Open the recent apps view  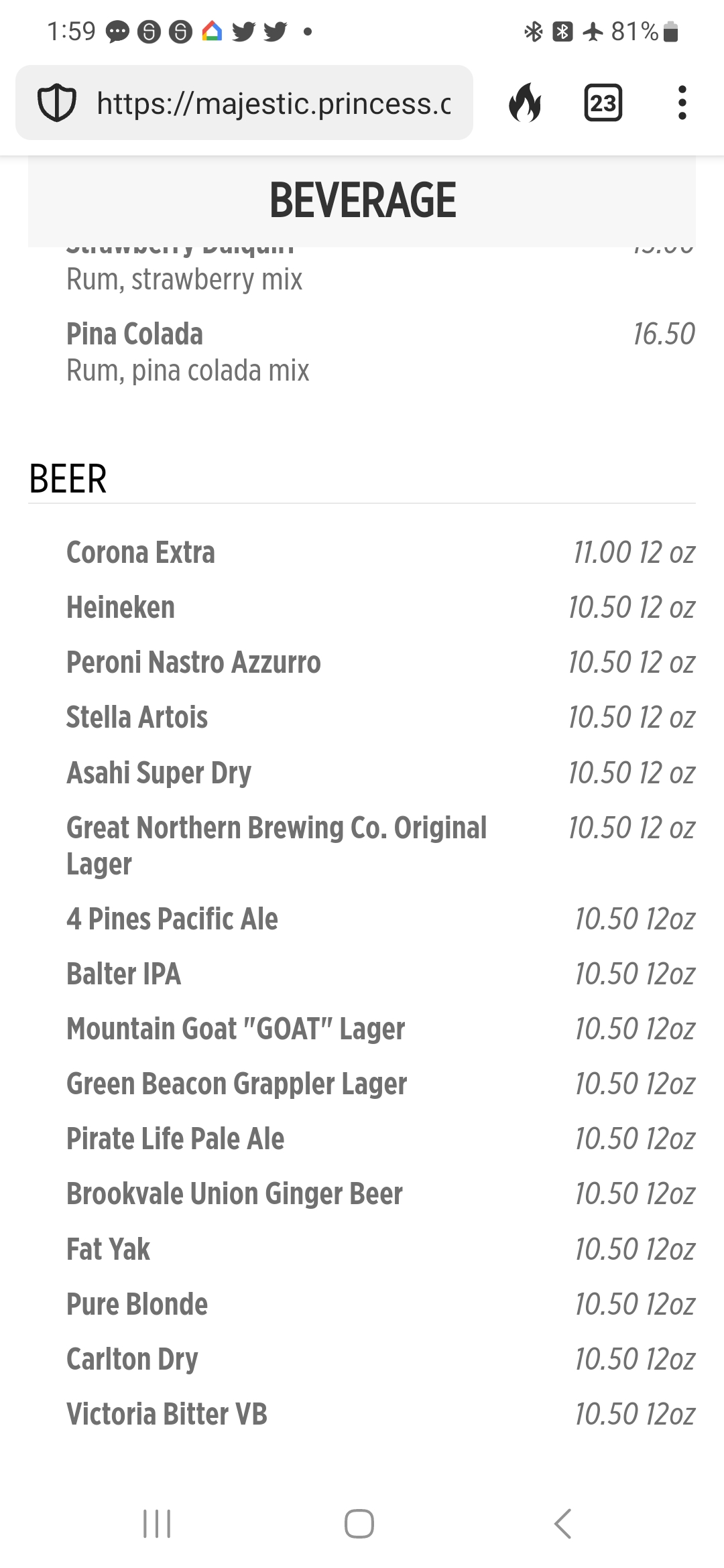coord(158,1523)
